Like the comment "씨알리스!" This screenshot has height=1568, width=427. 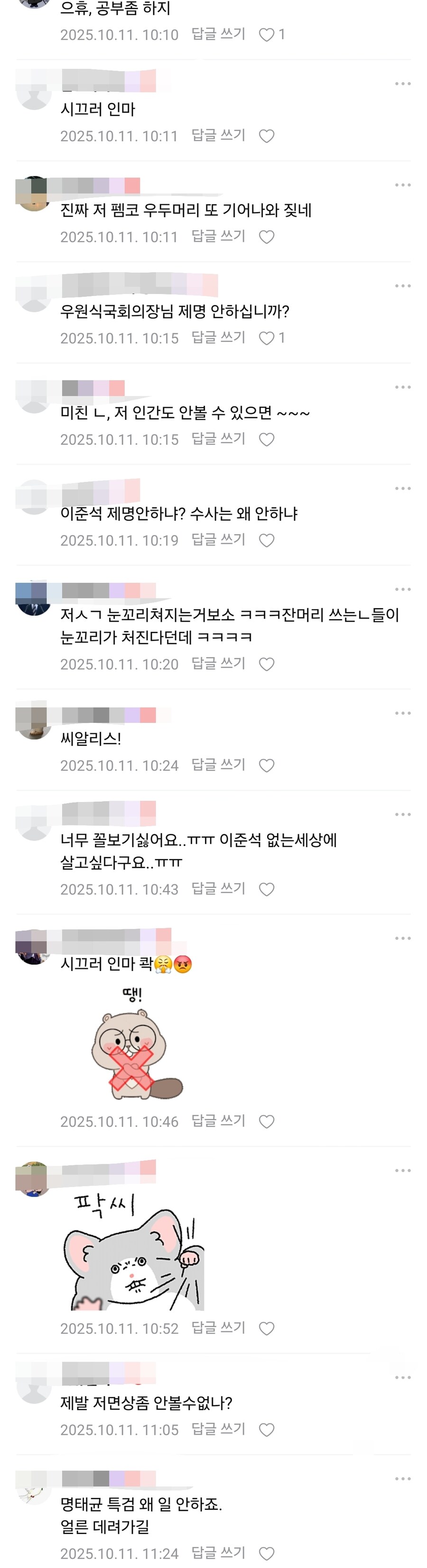click(267, 765)
